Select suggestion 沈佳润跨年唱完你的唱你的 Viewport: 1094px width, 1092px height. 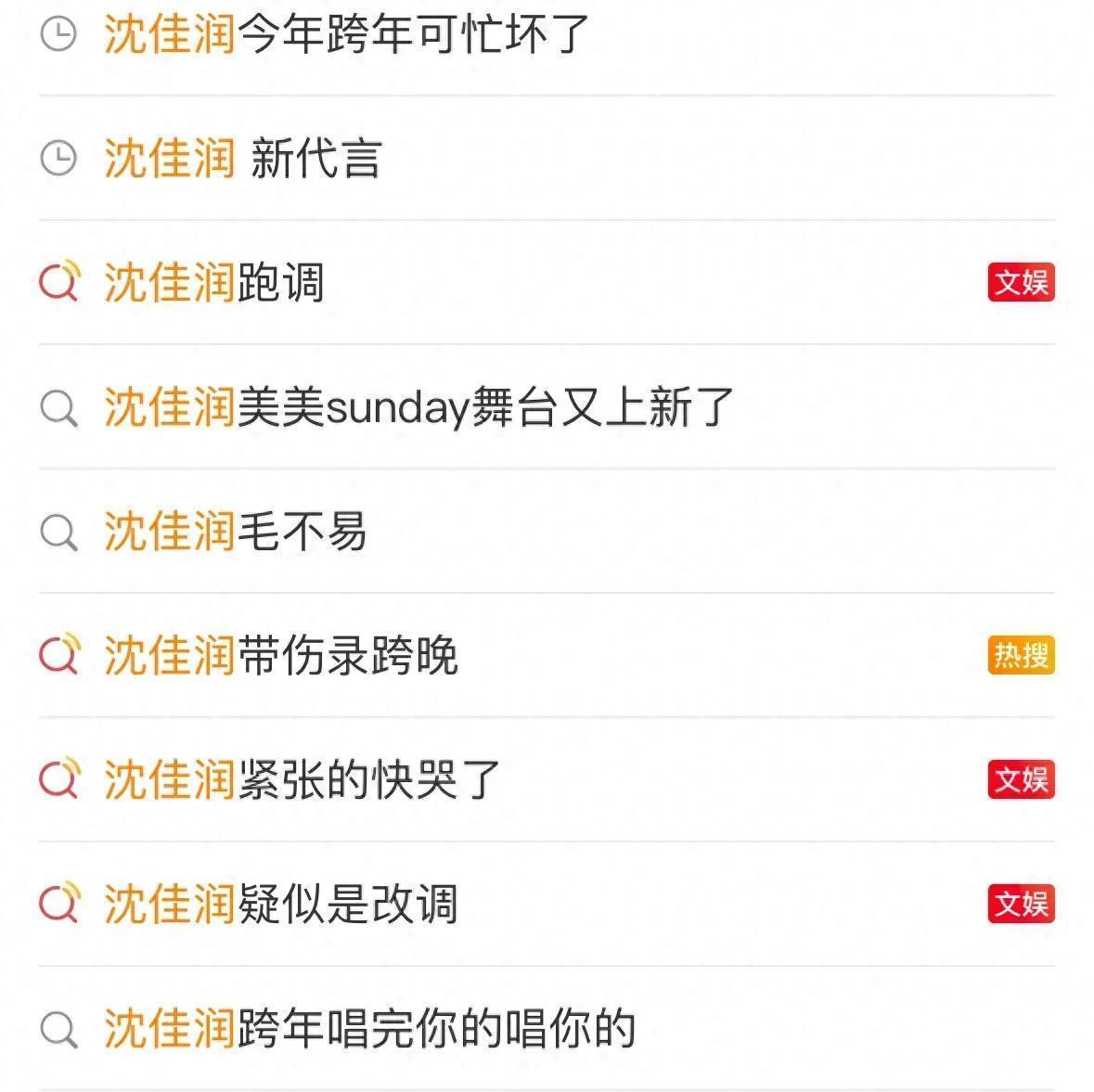369,1028
